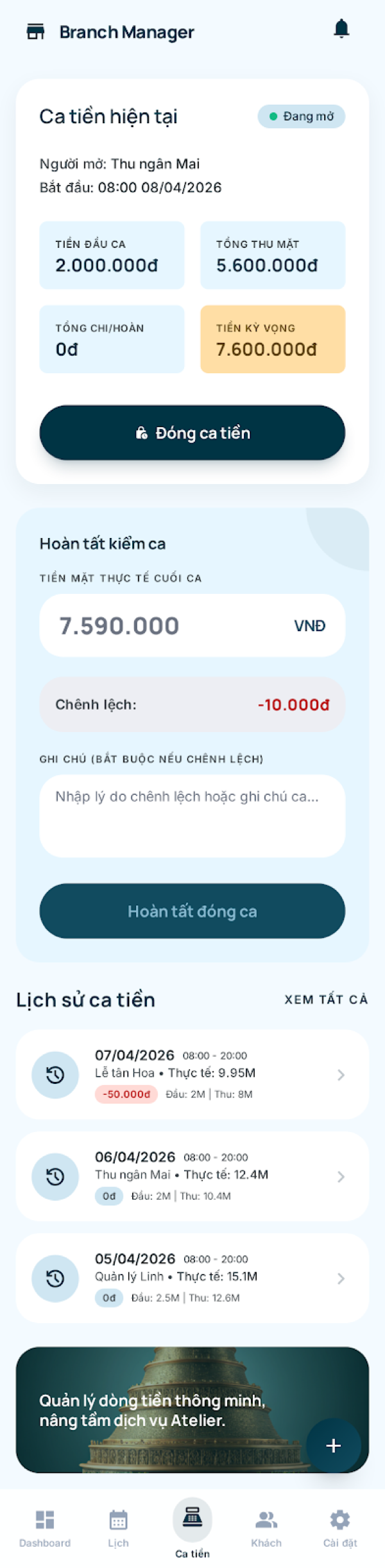Switch to the Lịch tab
This screenshot has height=1568, width=385.
click(118, 1528)
